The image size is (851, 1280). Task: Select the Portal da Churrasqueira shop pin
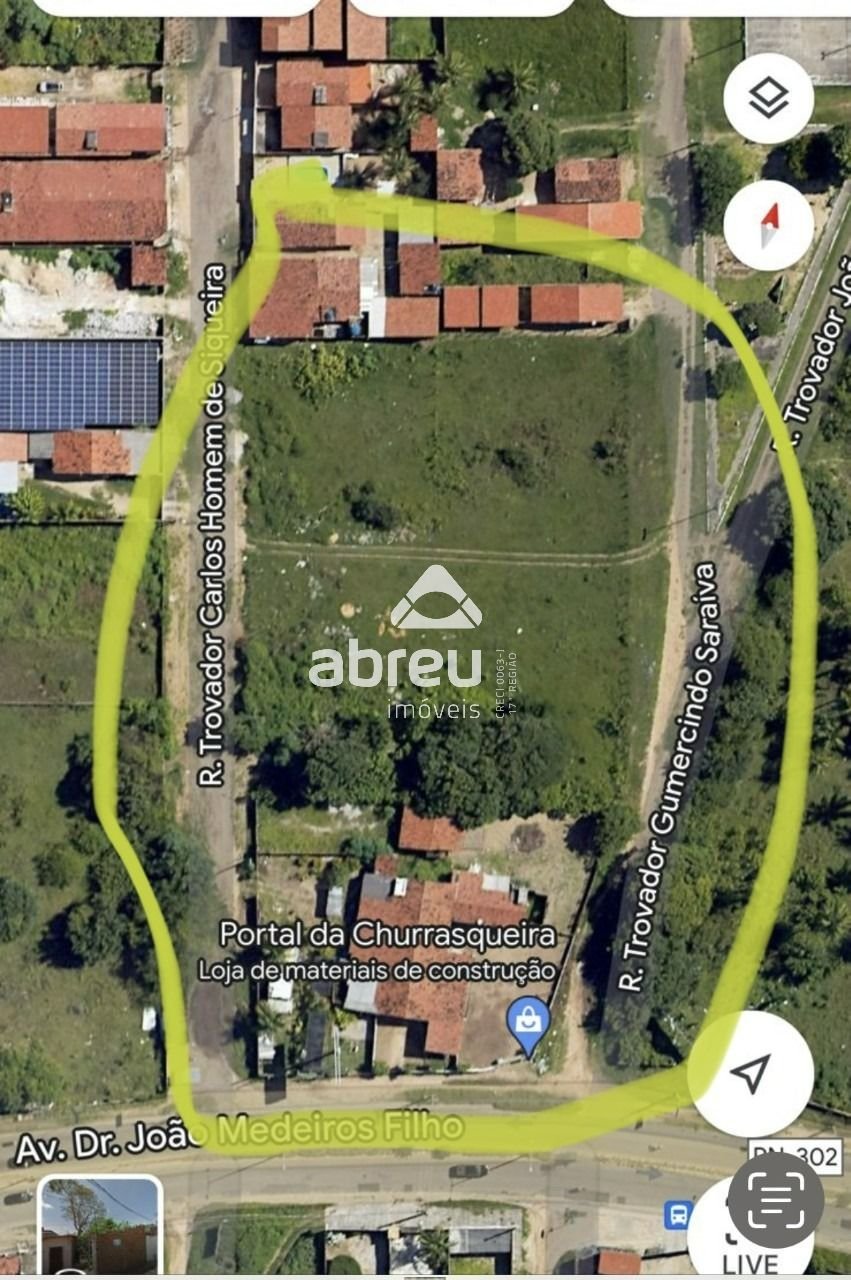528,1022
